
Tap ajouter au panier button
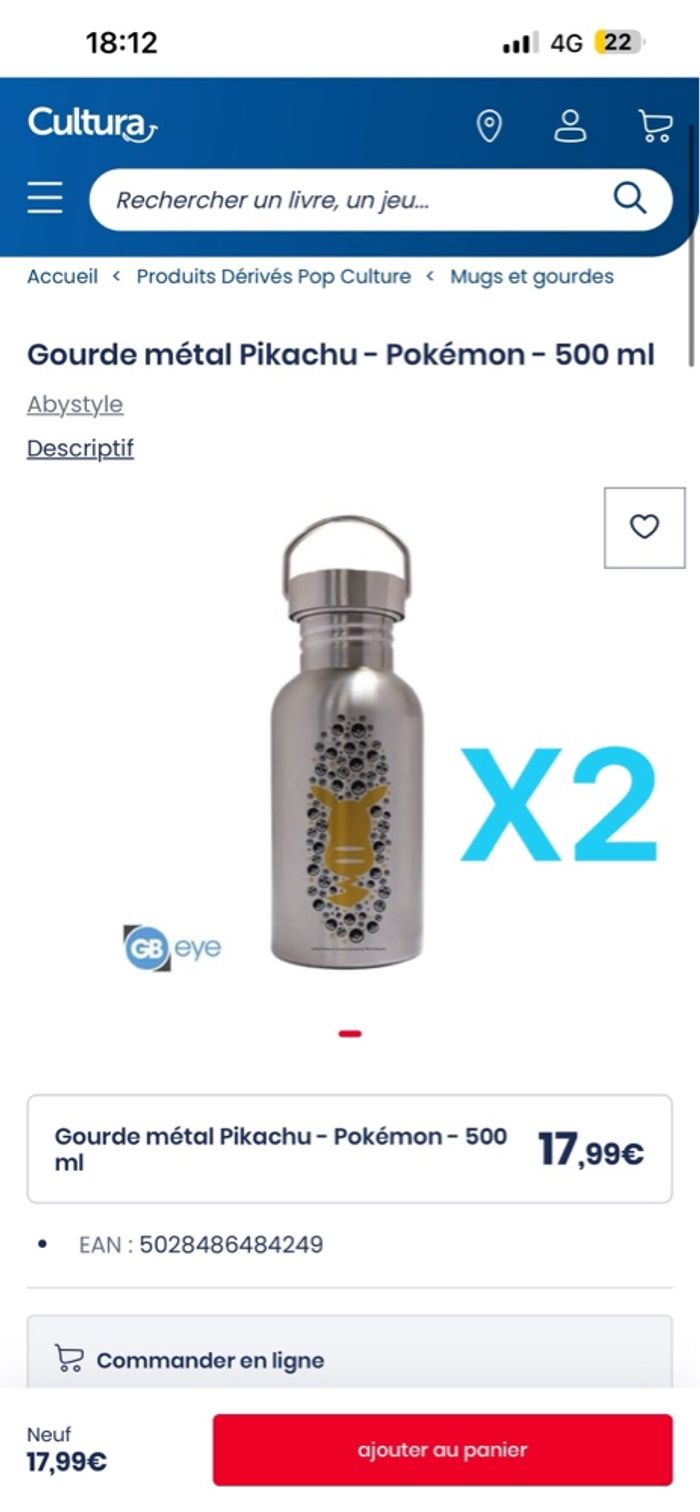coord(442,1449)
